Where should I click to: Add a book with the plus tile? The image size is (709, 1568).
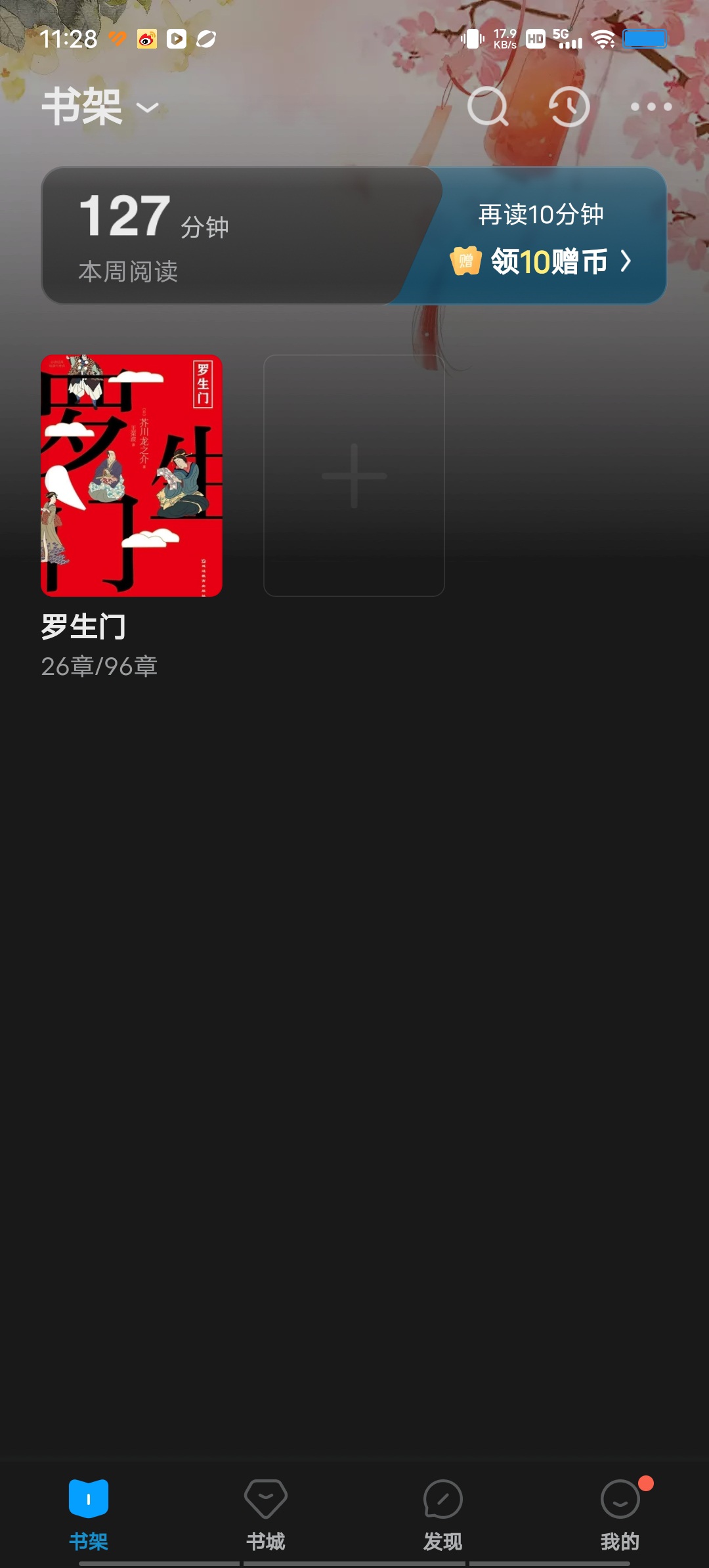pos(354,476)
